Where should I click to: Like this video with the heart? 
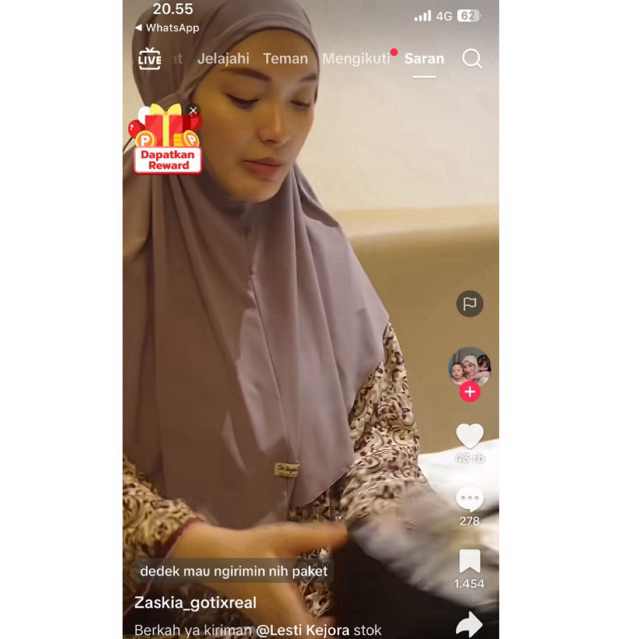click(x=469, y=435)
